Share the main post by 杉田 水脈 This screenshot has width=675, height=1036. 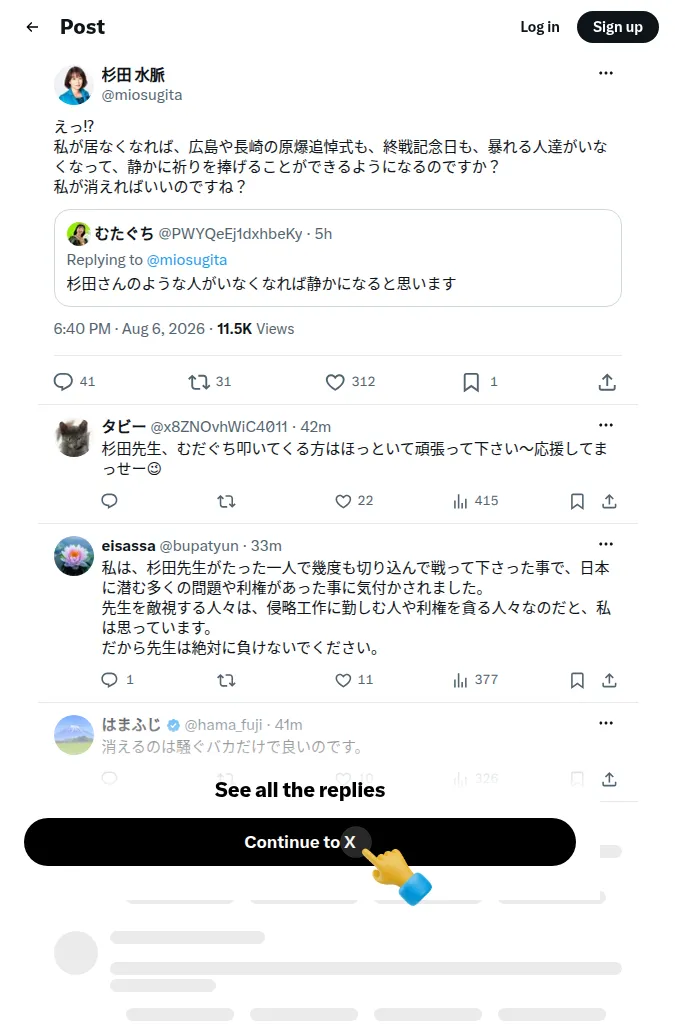pos(607,382)
